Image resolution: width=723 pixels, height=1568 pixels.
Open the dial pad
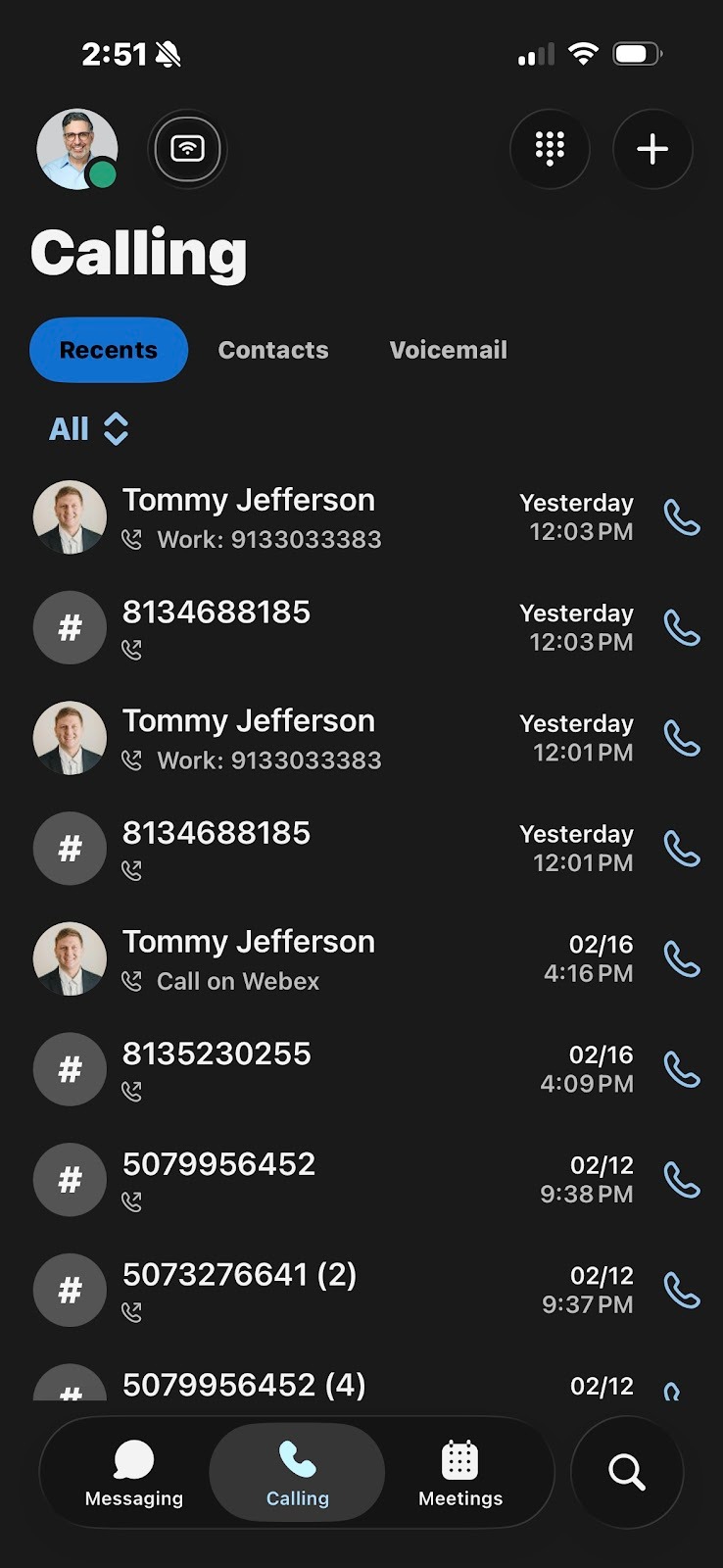click(x=550, y=149)
